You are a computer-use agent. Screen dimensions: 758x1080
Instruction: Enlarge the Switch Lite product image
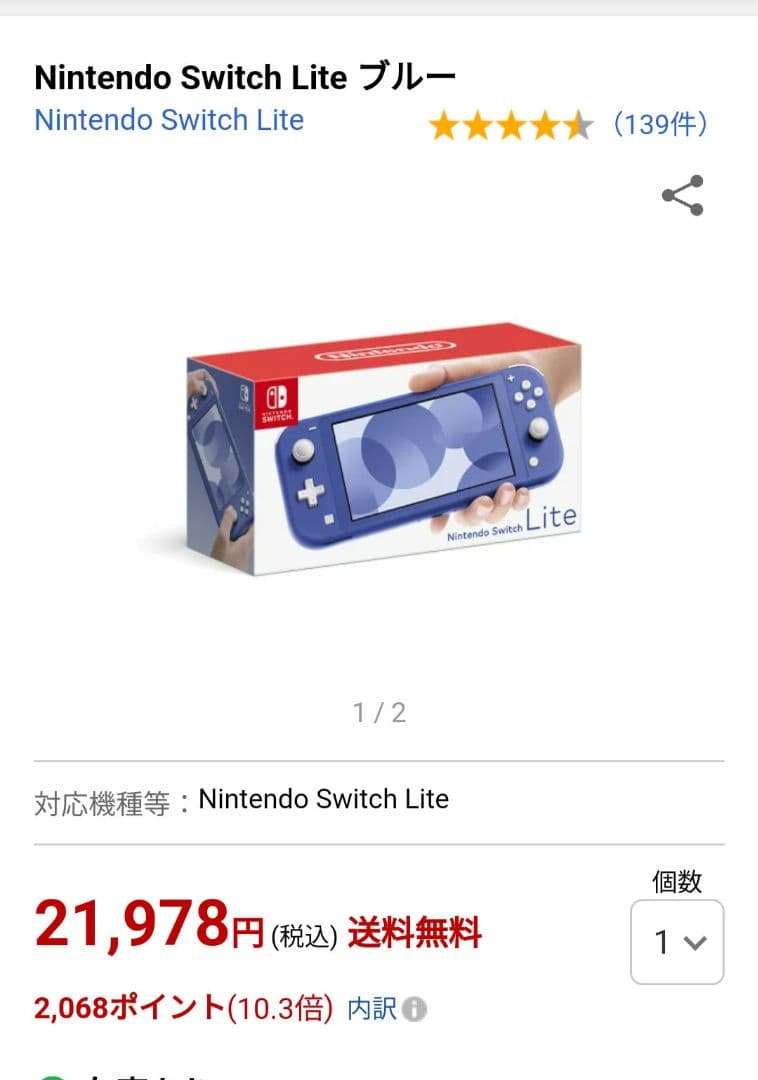[378, 450]
